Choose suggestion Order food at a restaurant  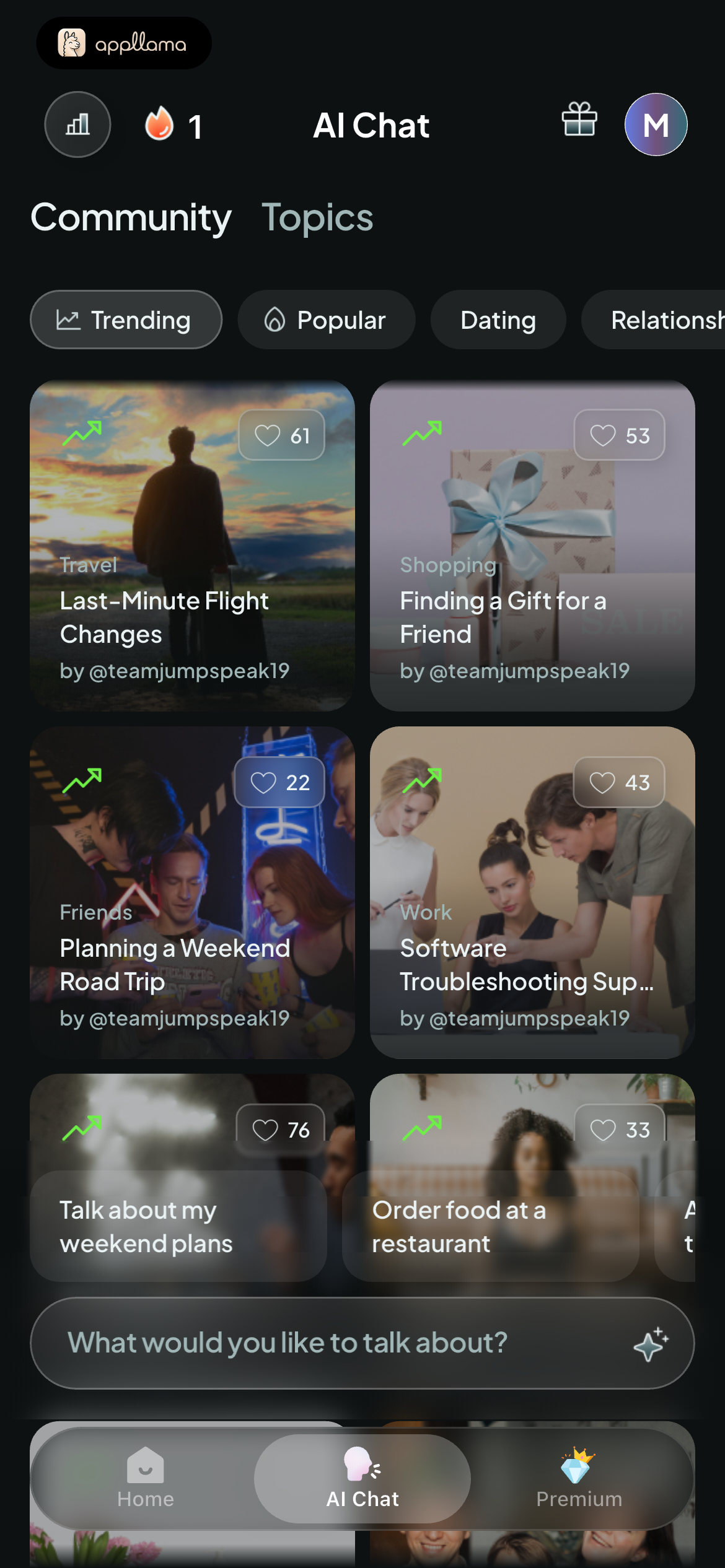pos(491,1226)
